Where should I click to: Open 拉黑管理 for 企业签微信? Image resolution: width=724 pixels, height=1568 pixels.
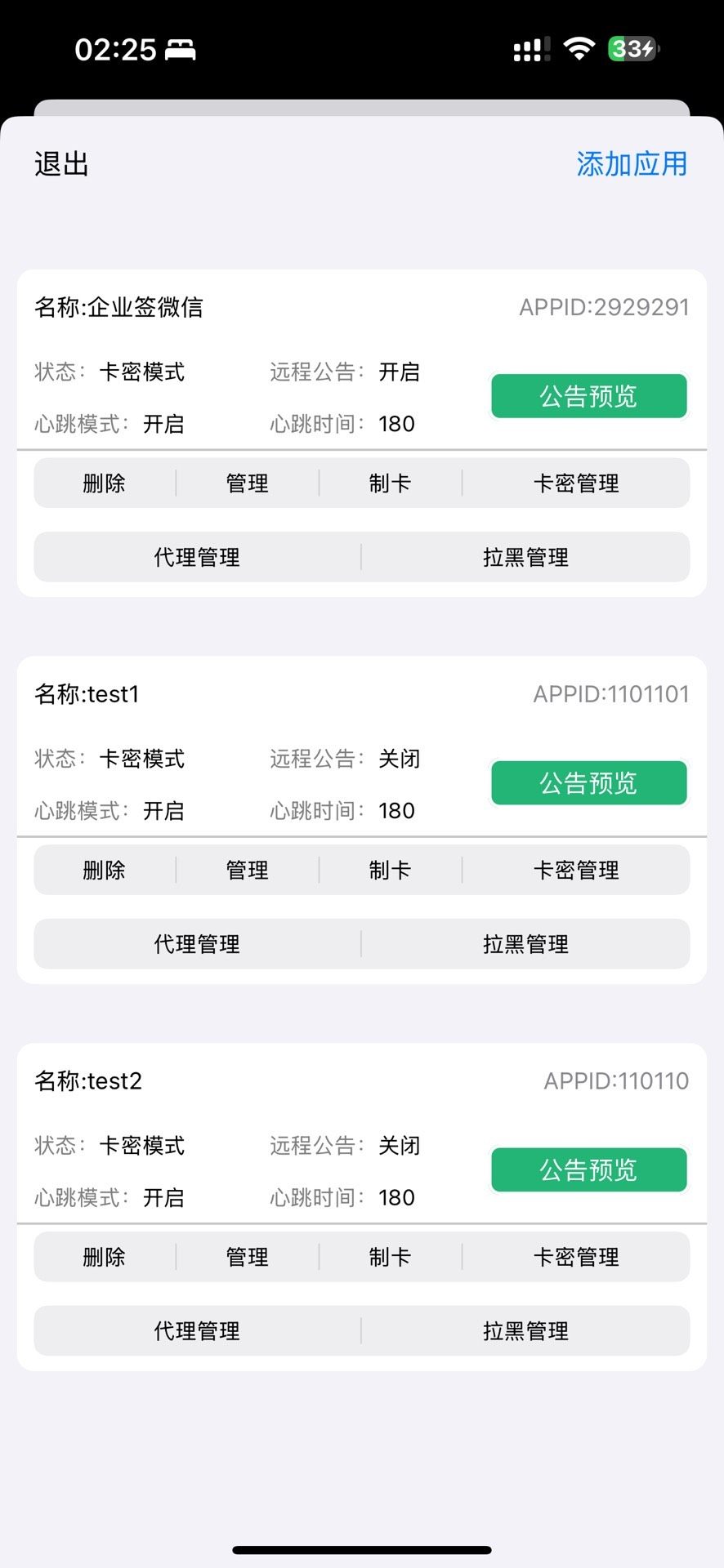525,557
